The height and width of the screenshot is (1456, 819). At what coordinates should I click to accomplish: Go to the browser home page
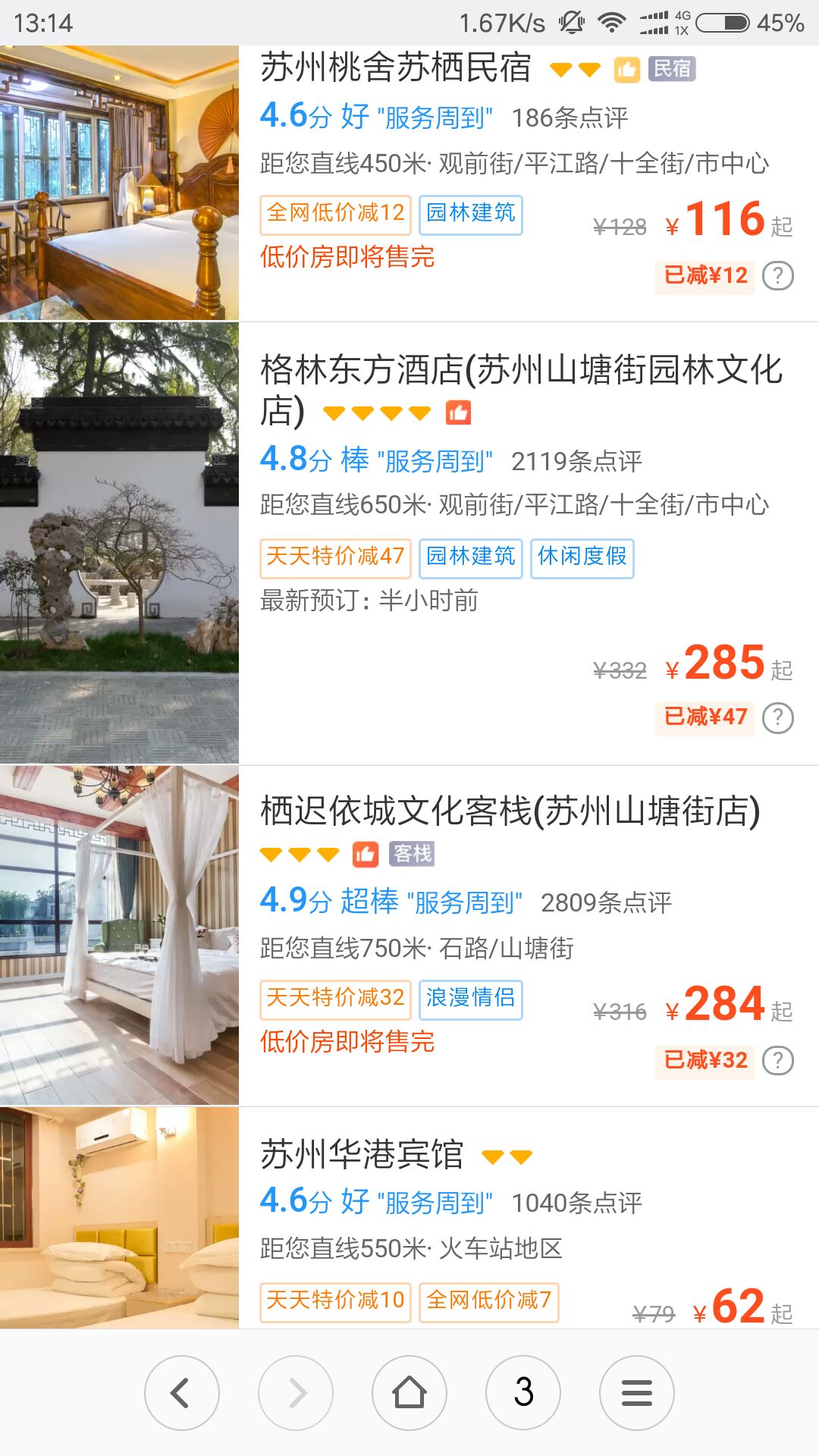tap(409, 1393)
